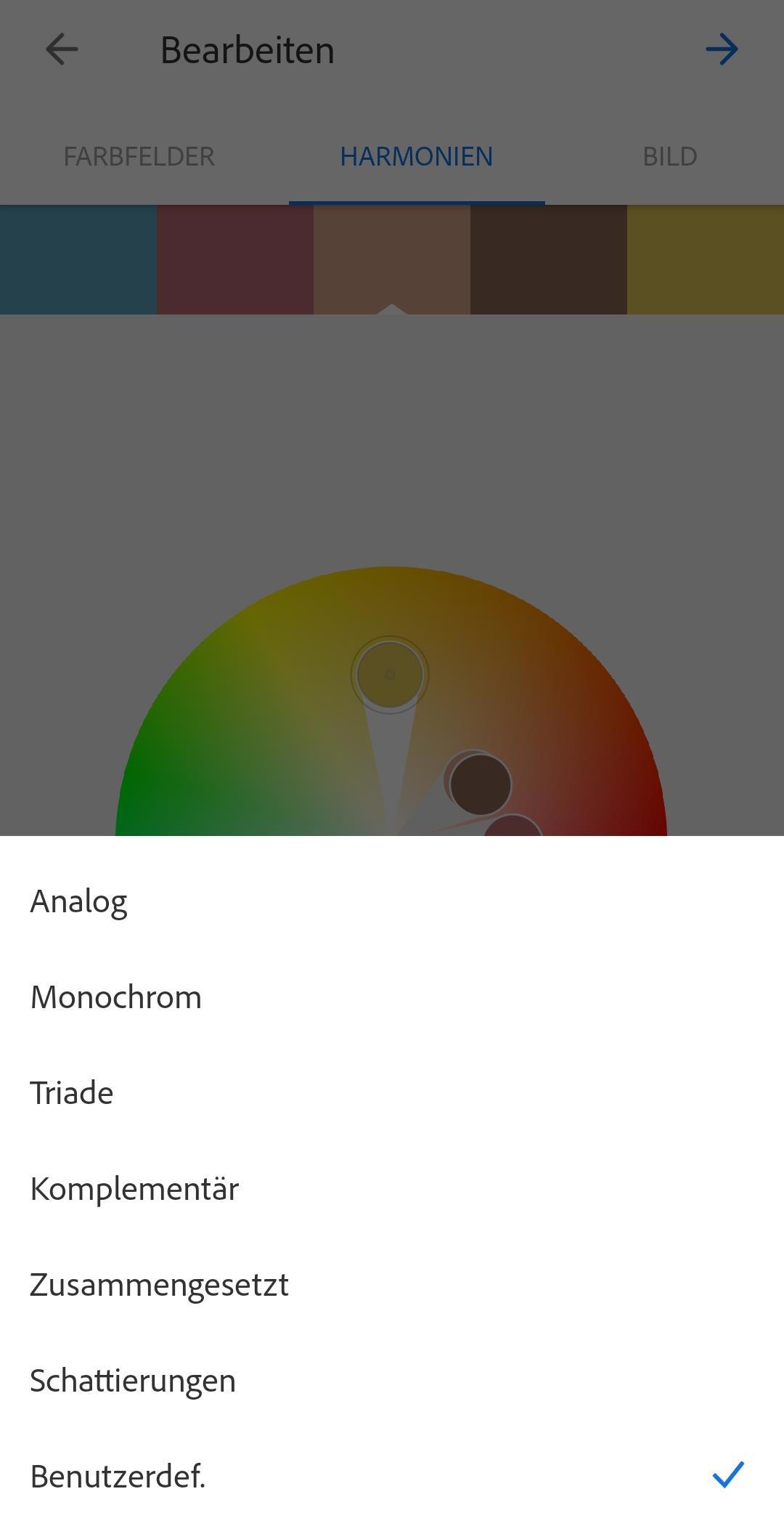784x1526 pixels.
Task: Select the teal blue color swatch
Action: point(78,259)
